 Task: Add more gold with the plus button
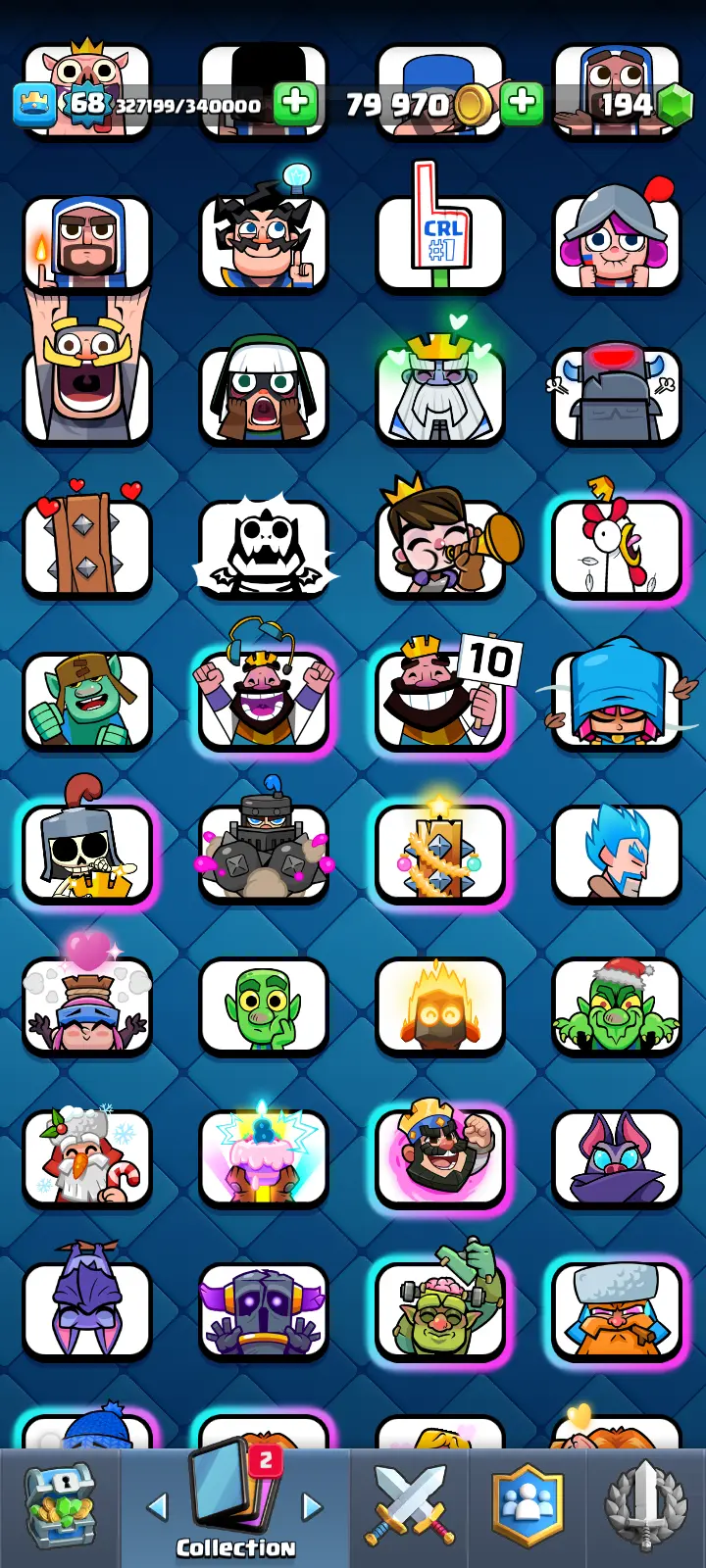click(523, 102)
